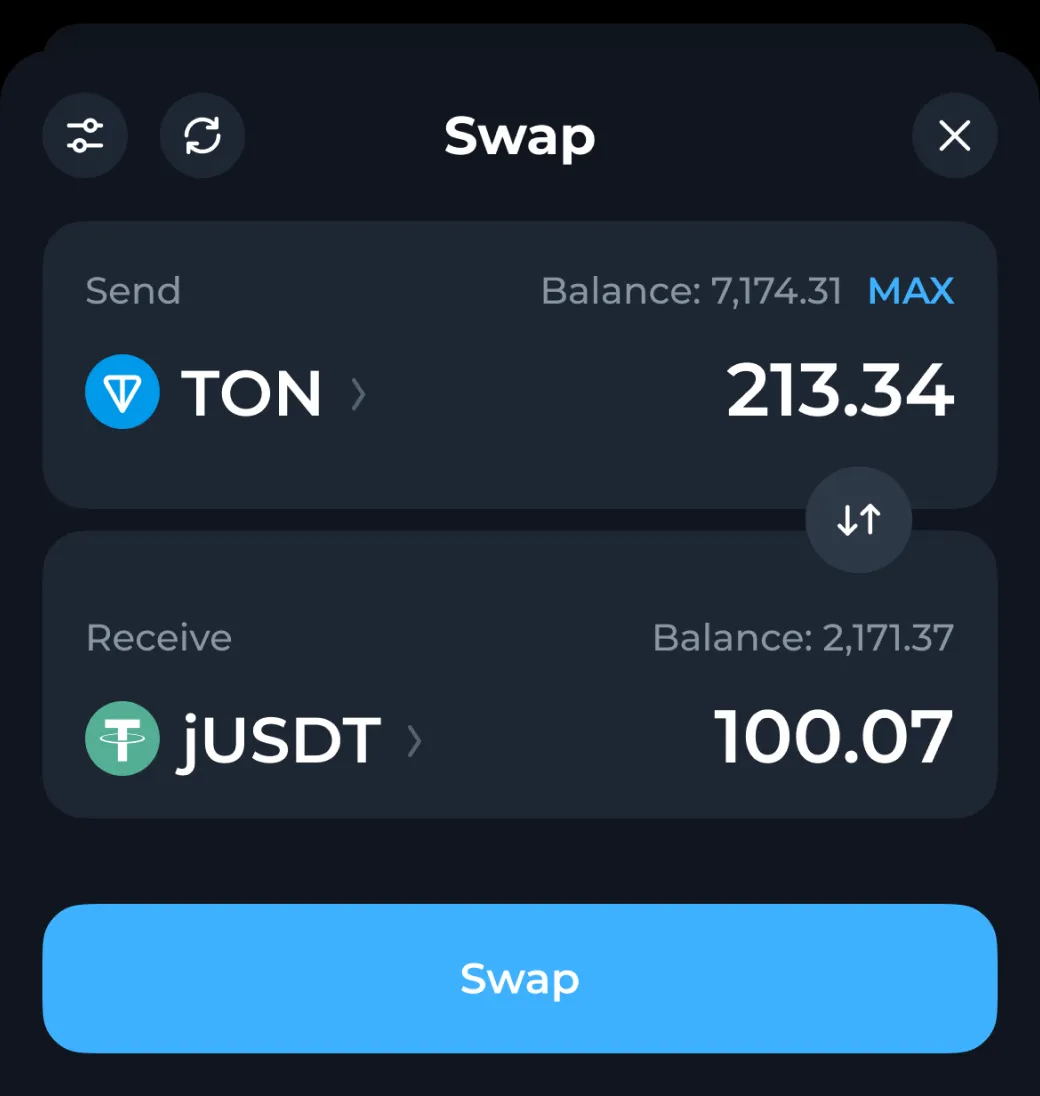Image resolution: width=1040 pixels, height=1096 pixels.
Task: Click the 100.07 receive amount field
Action: (832, 739)
